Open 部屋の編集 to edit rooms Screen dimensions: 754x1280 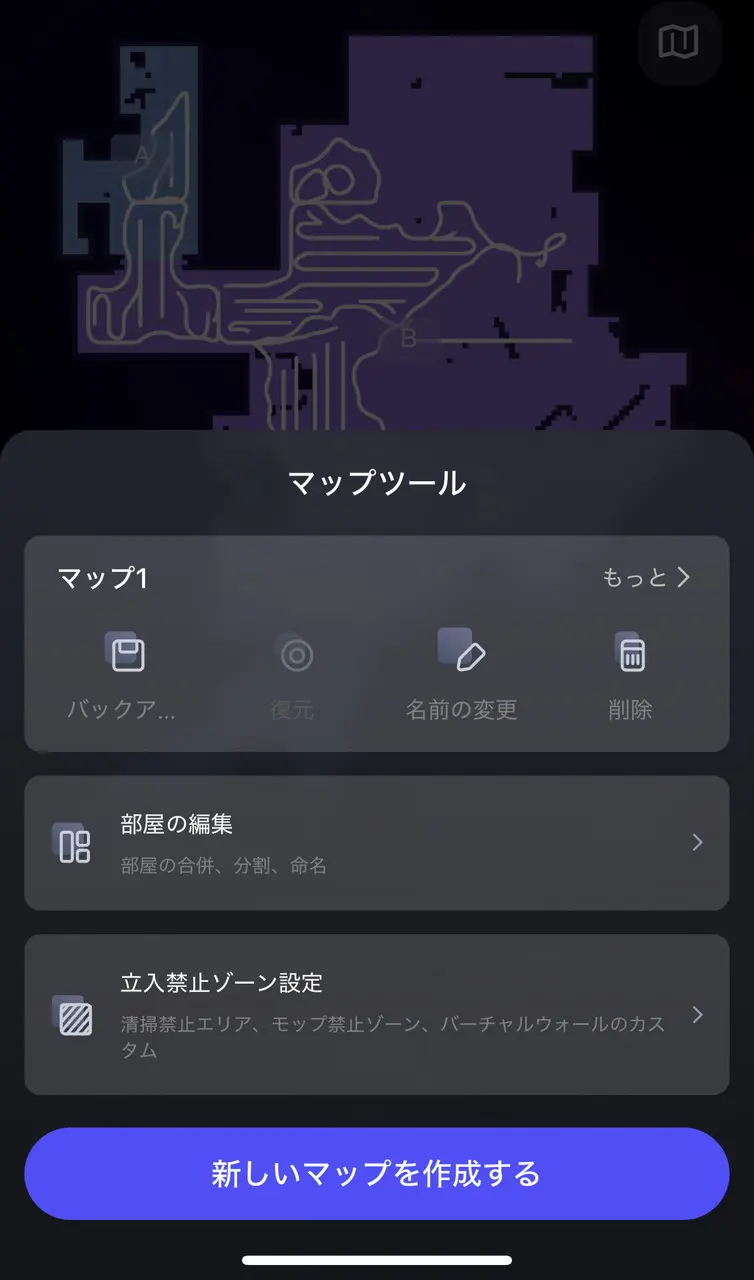pos(376,843)
